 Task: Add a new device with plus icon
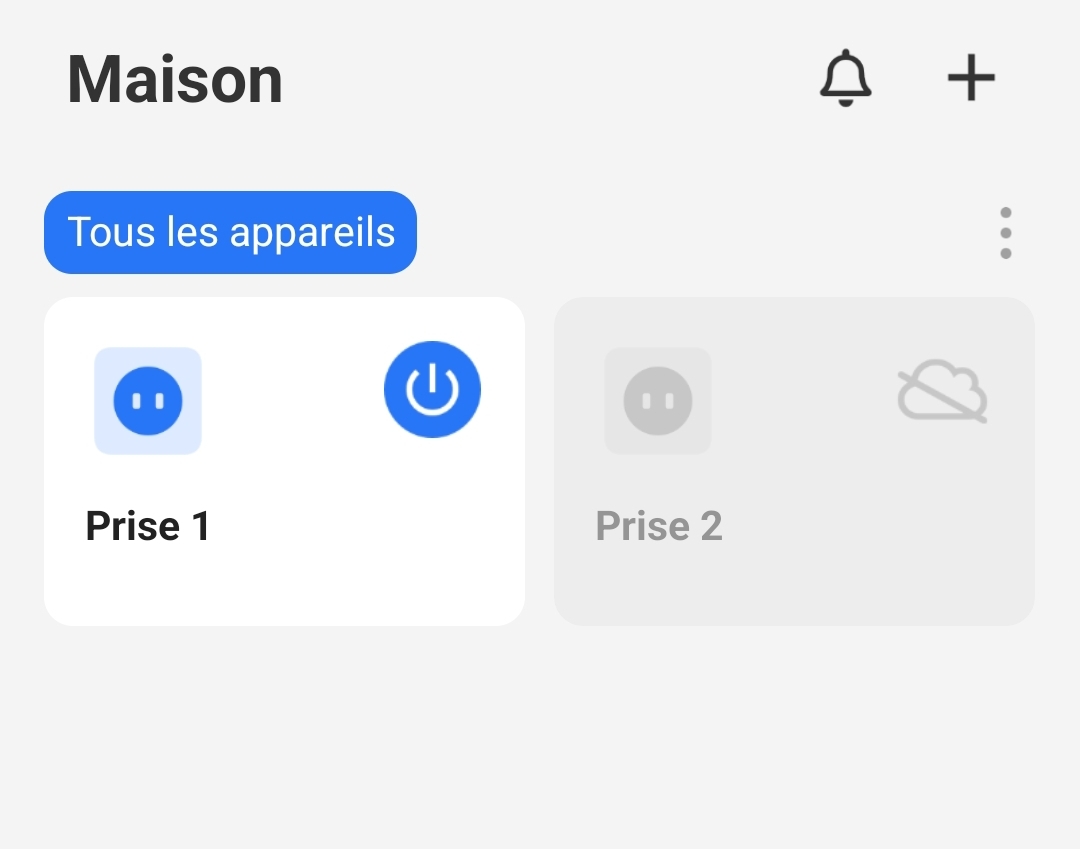(x=971, y=78)
